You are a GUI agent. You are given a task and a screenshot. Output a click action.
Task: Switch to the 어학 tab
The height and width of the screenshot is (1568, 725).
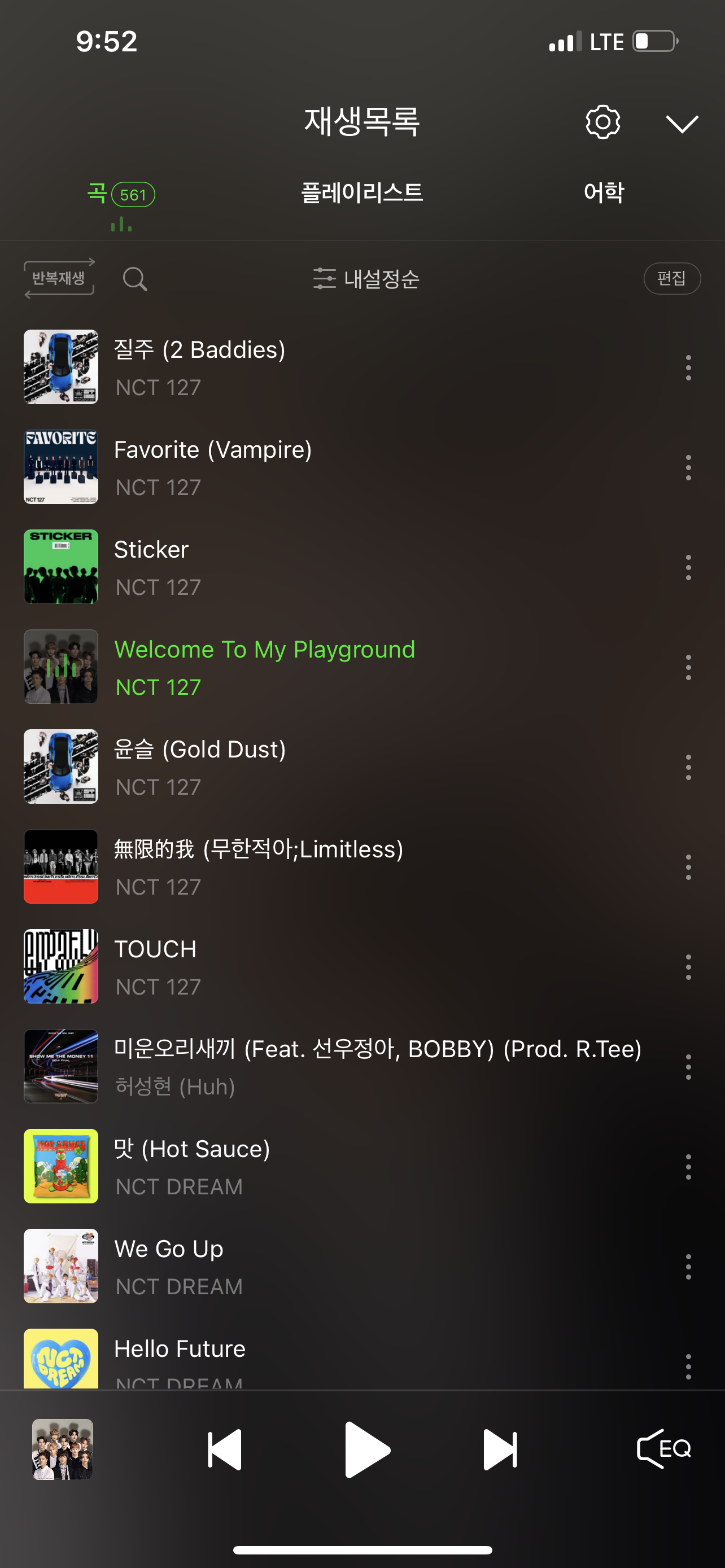[x=603, y=193]
